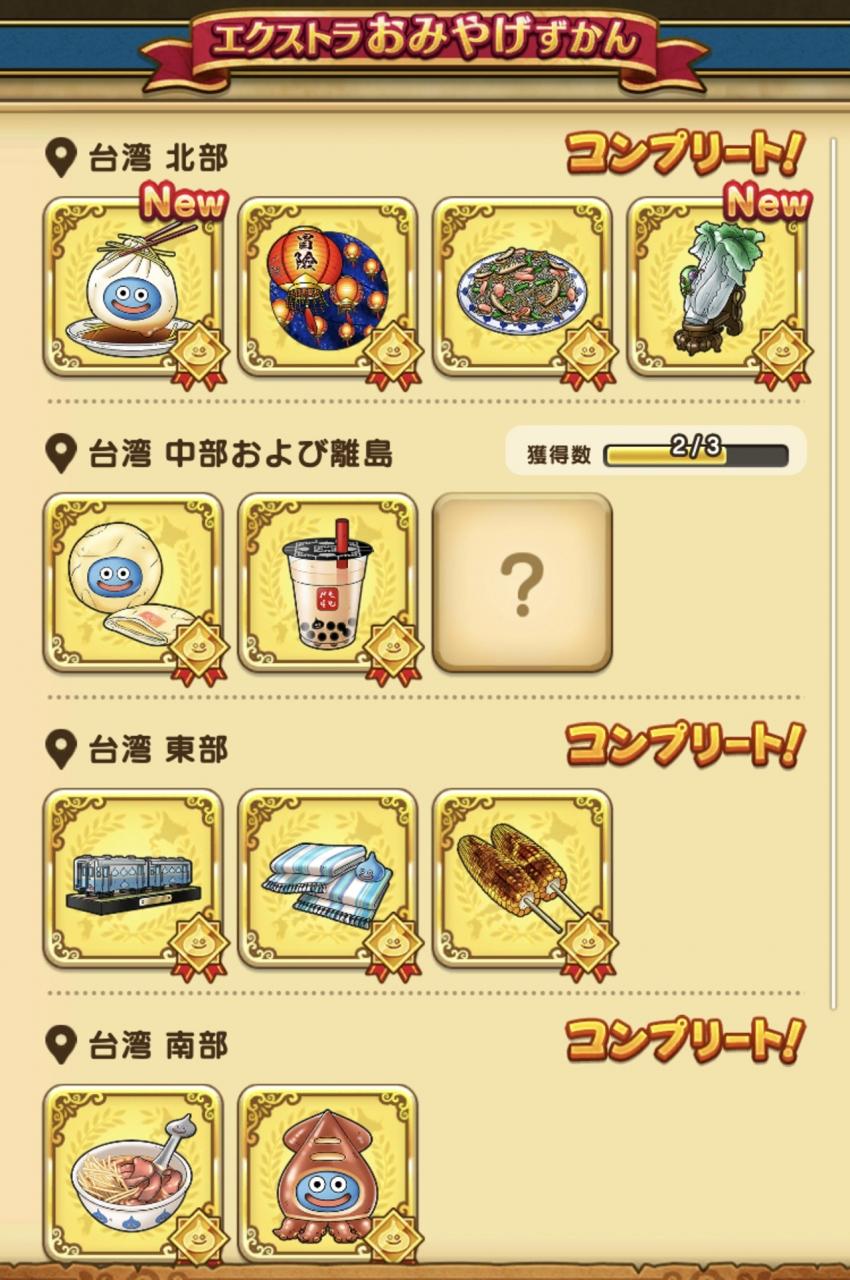
Task: View the striped slime towel souvenir
Action: coord(327,879)
